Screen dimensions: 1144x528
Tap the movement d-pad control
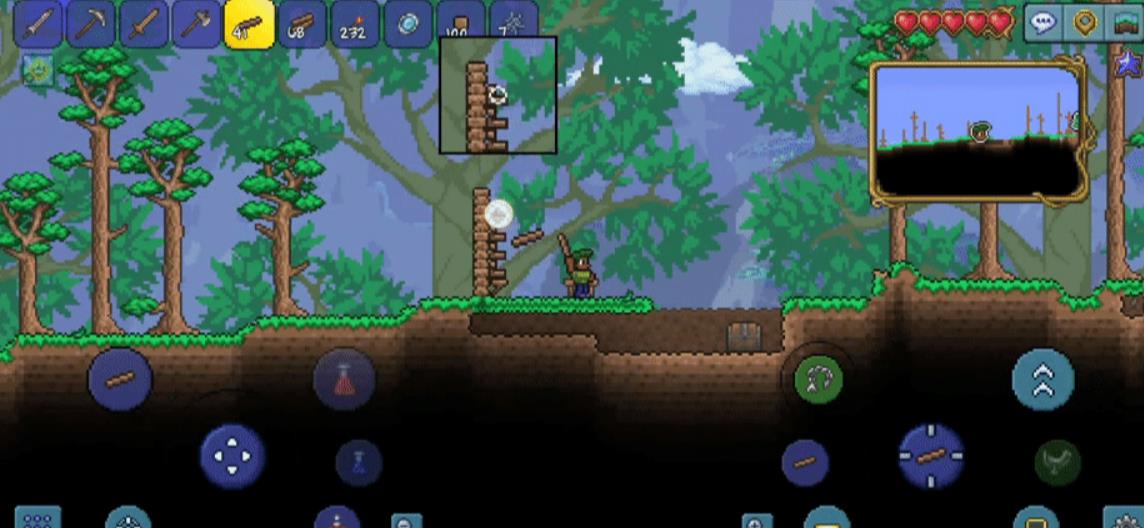pyautogui.click(x=232, y=457)
